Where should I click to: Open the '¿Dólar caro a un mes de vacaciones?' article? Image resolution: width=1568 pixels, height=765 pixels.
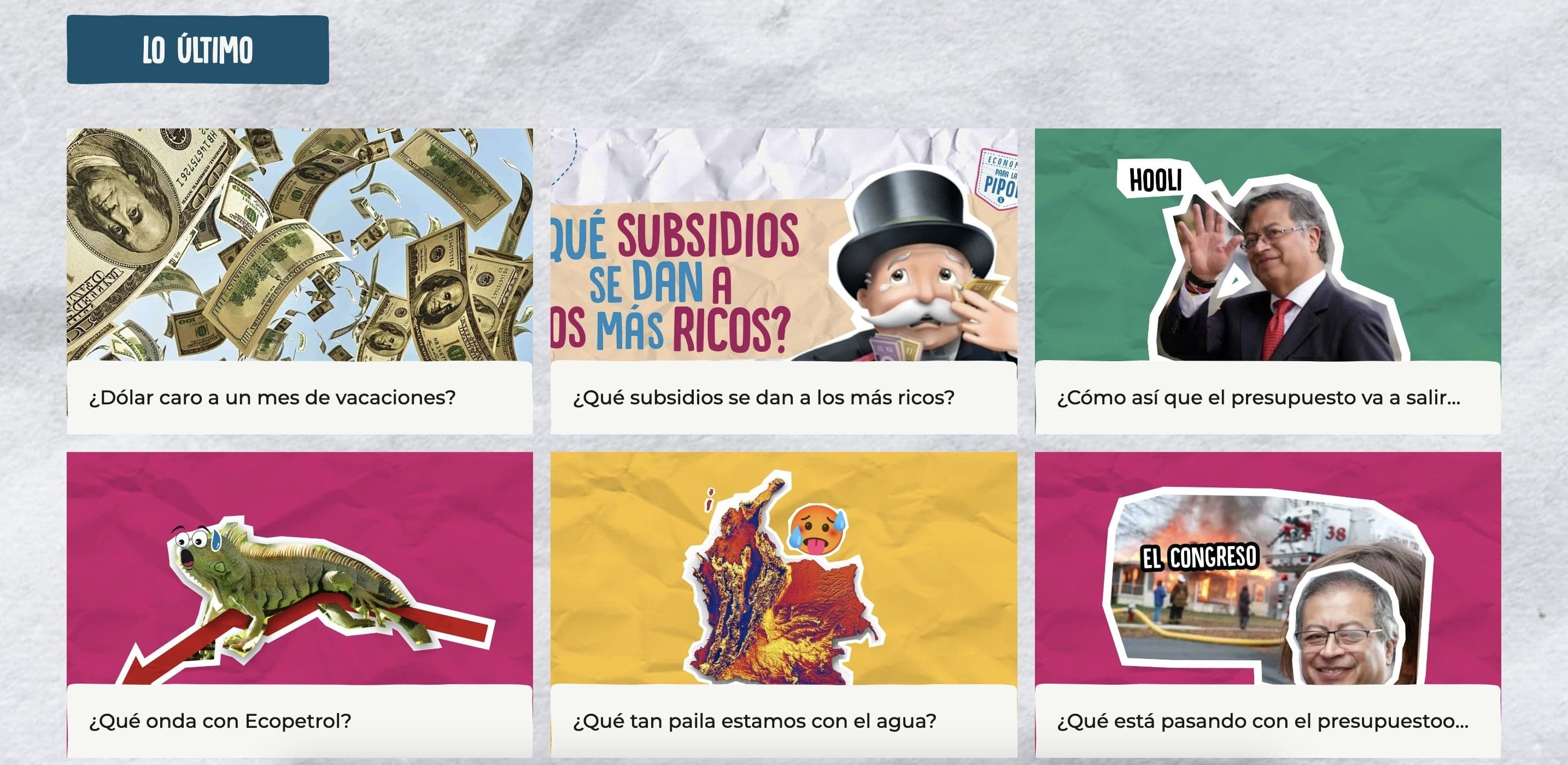pos(272,397)
